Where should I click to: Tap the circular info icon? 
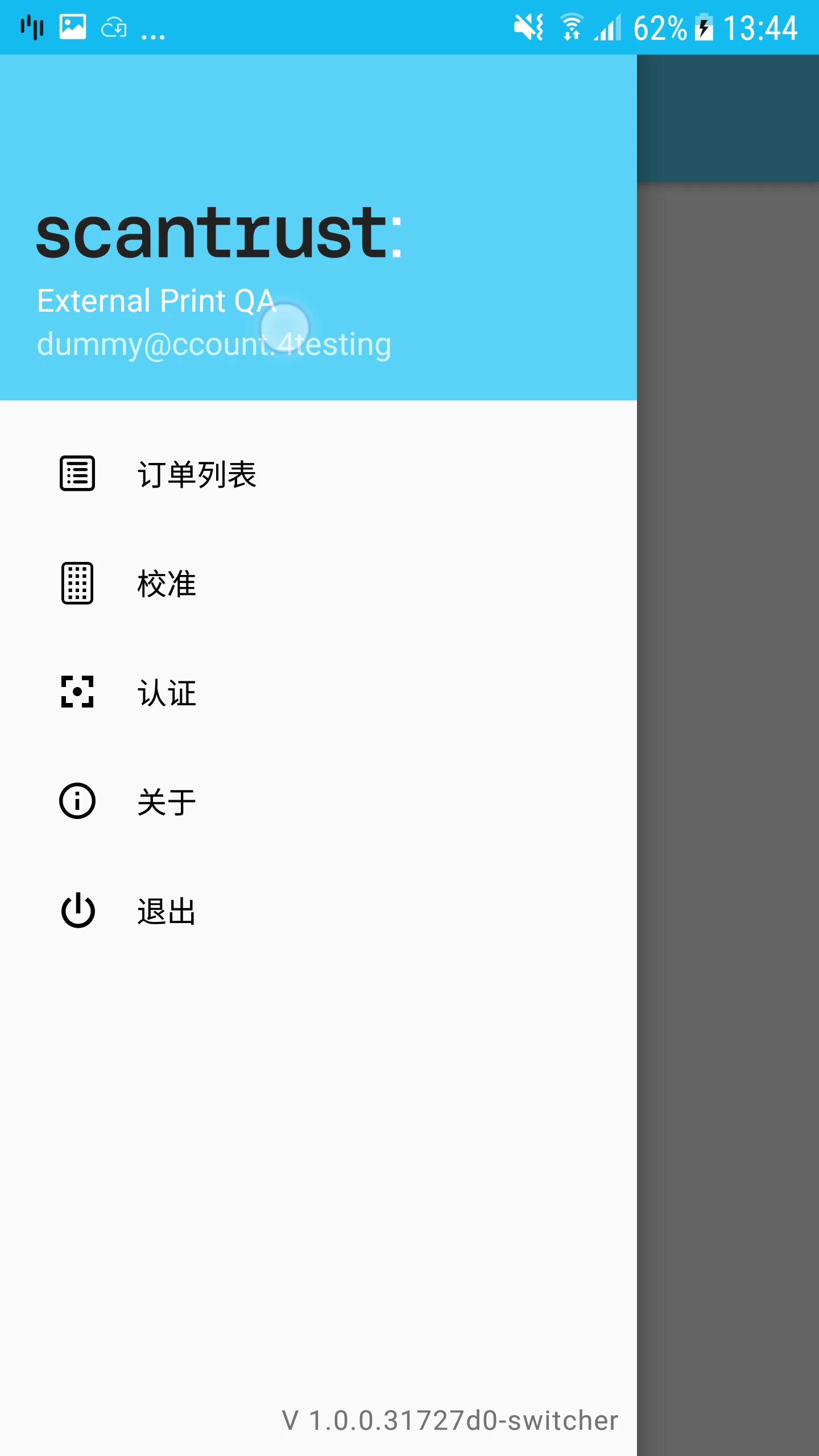[x=78, y=801]
